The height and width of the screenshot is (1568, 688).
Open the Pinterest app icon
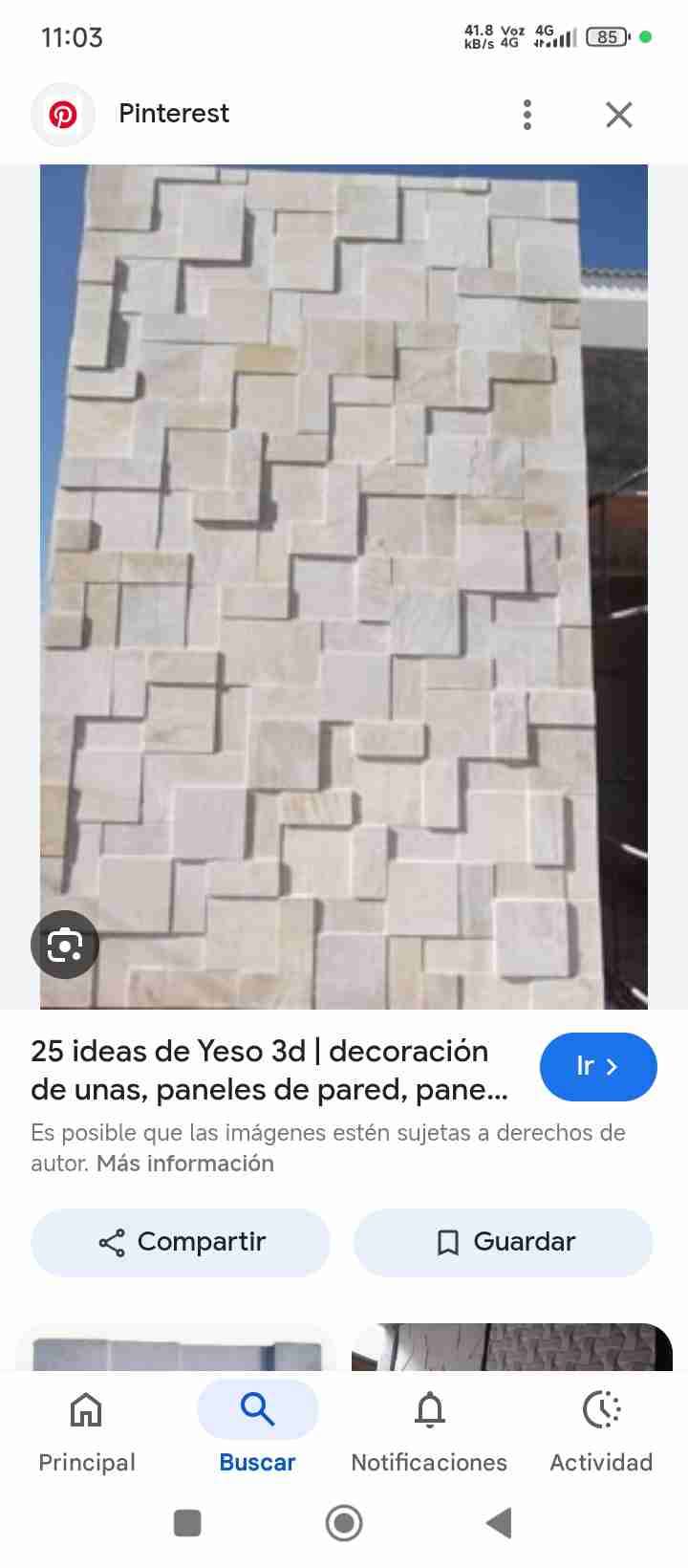tap(62, 114)
